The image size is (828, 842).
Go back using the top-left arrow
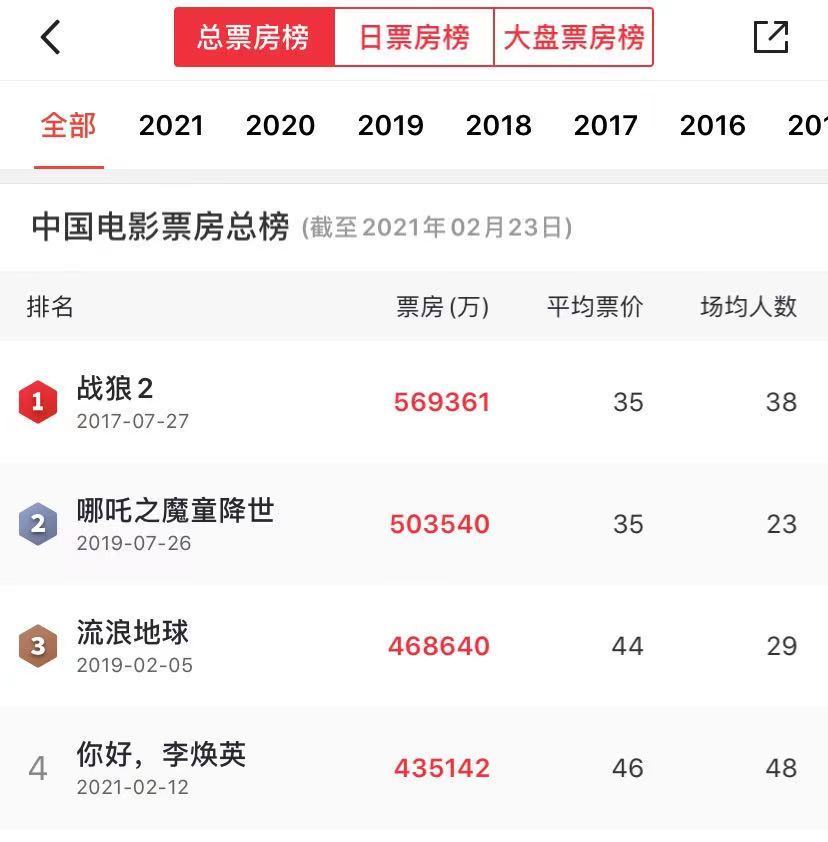tap(51, 38)
